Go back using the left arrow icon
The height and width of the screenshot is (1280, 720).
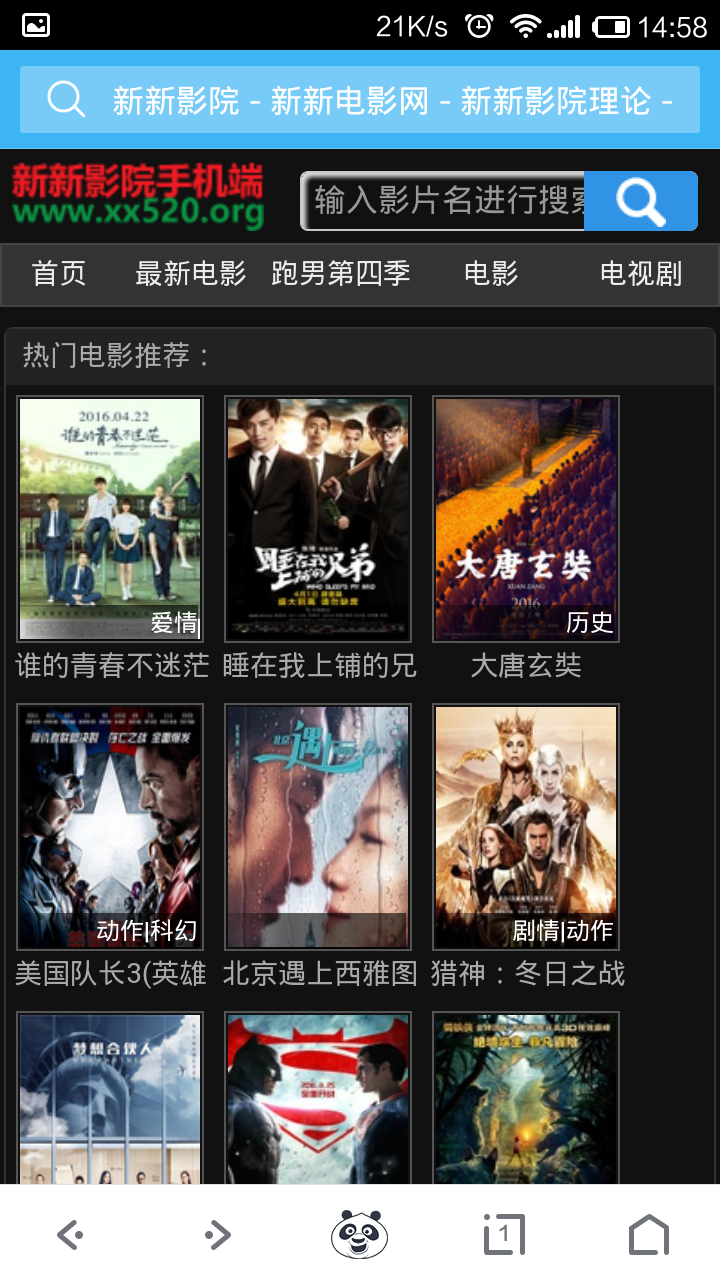pos(68,1234)
